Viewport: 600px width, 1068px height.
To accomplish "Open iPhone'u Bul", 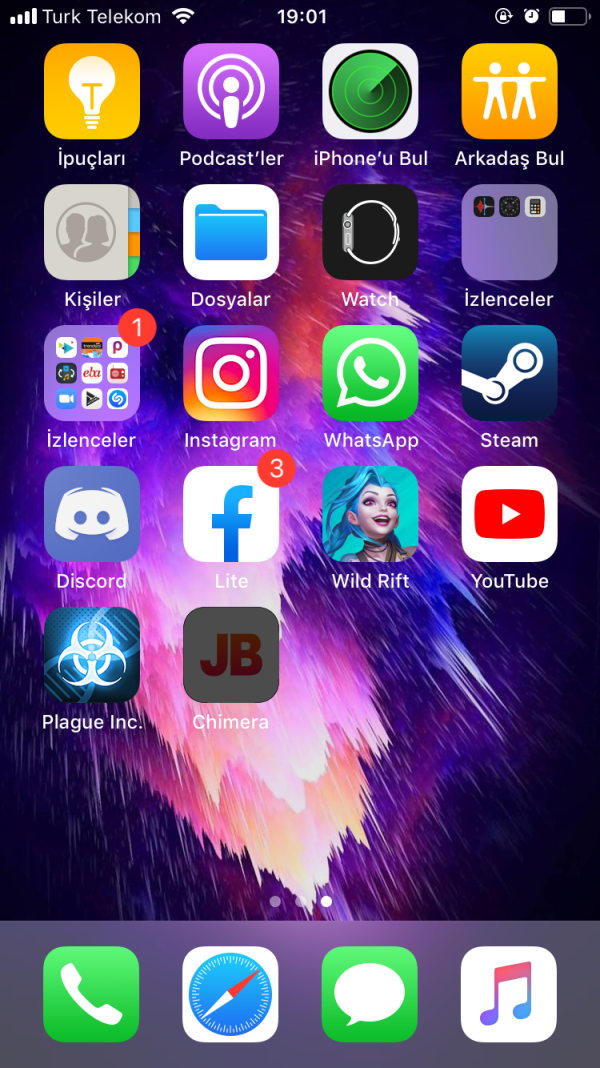I will pos(370,91).
